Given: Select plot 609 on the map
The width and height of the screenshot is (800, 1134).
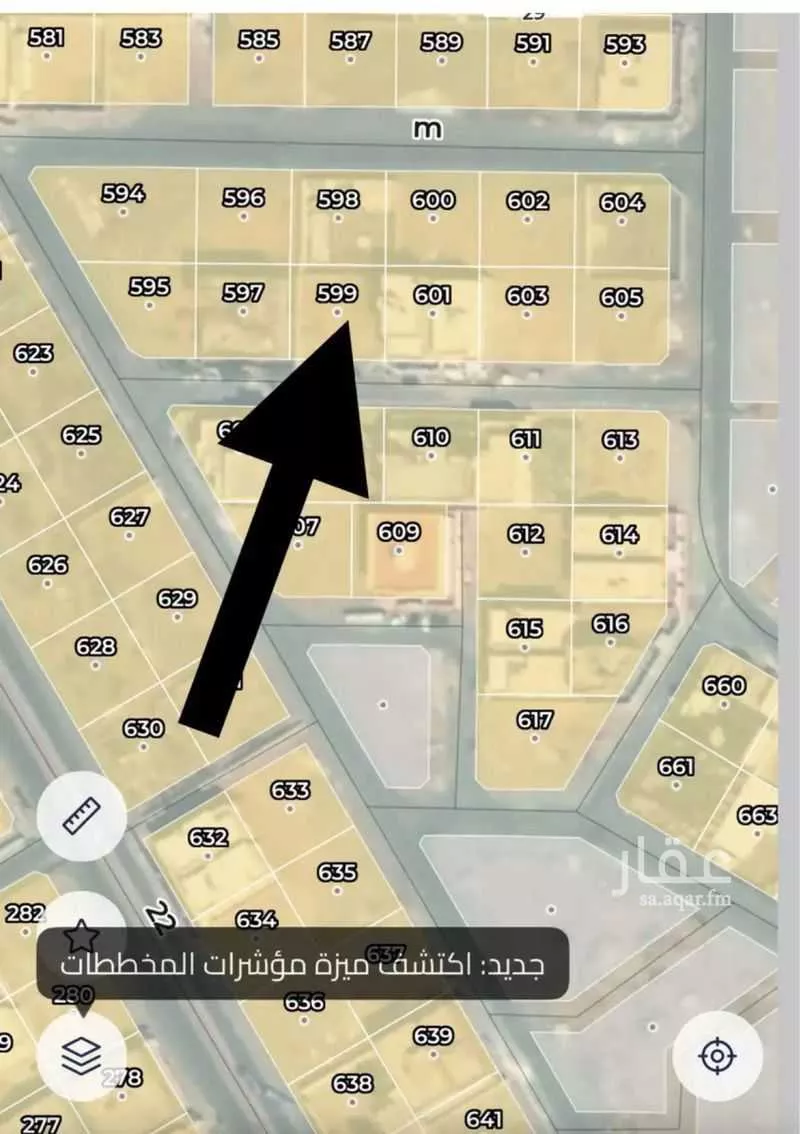Looking at the screenshot, I should pyautogui.click(x=398, y=545).
